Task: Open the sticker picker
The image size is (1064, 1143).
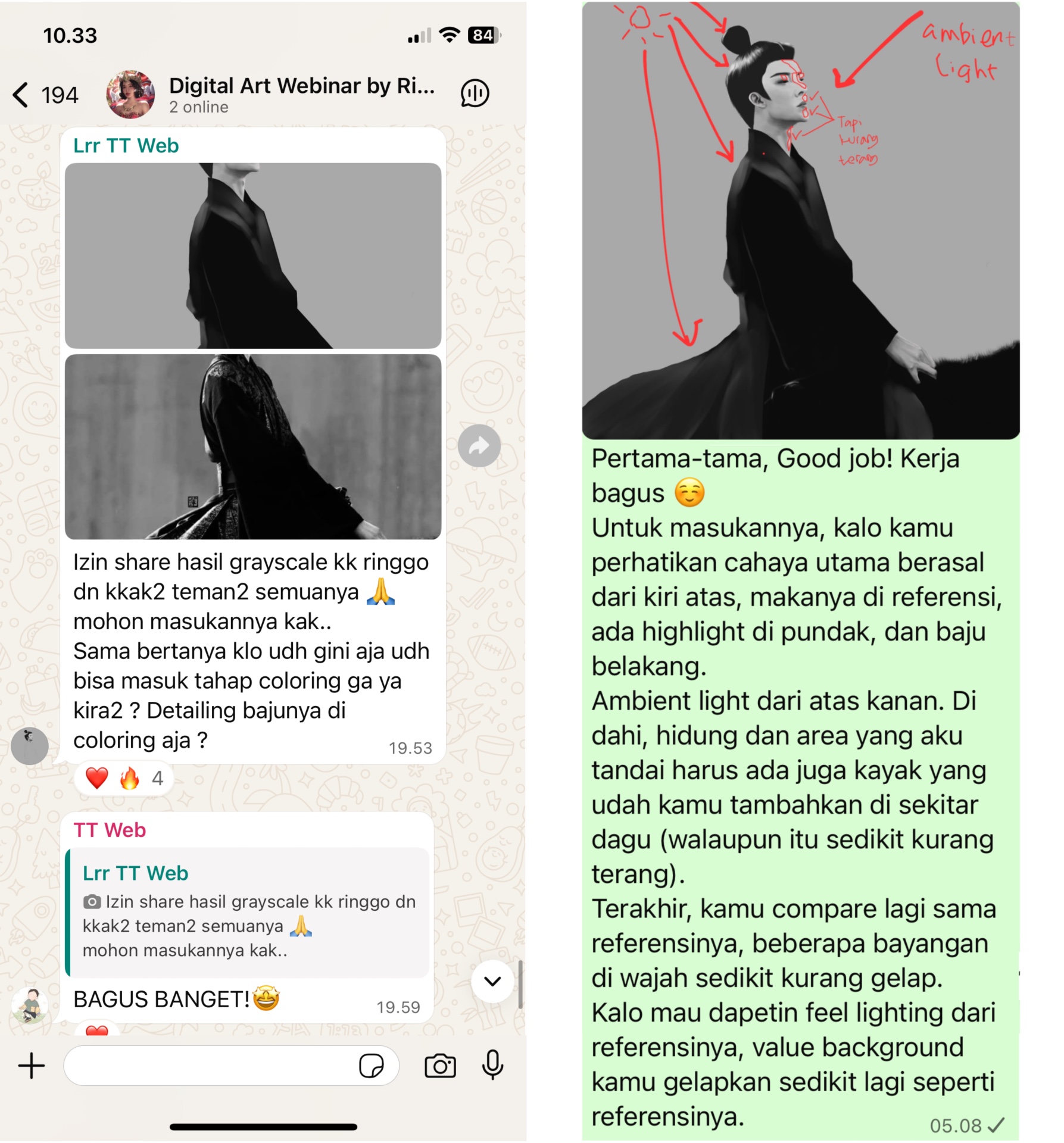Action: (371, 1066)
